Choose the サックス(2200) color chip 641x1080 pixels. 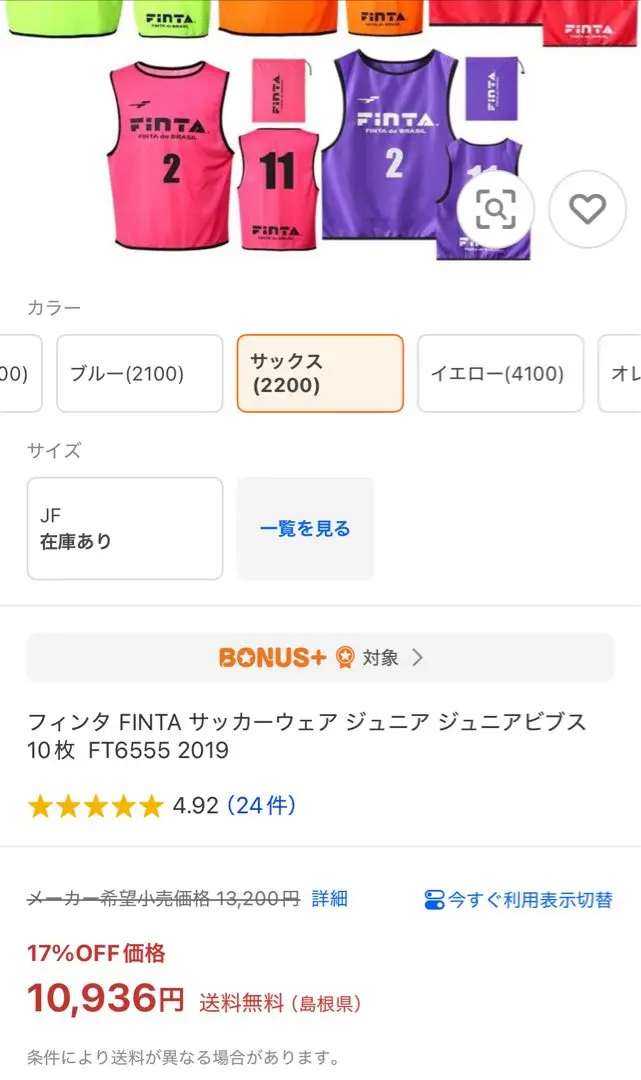[x=320, y=373]
